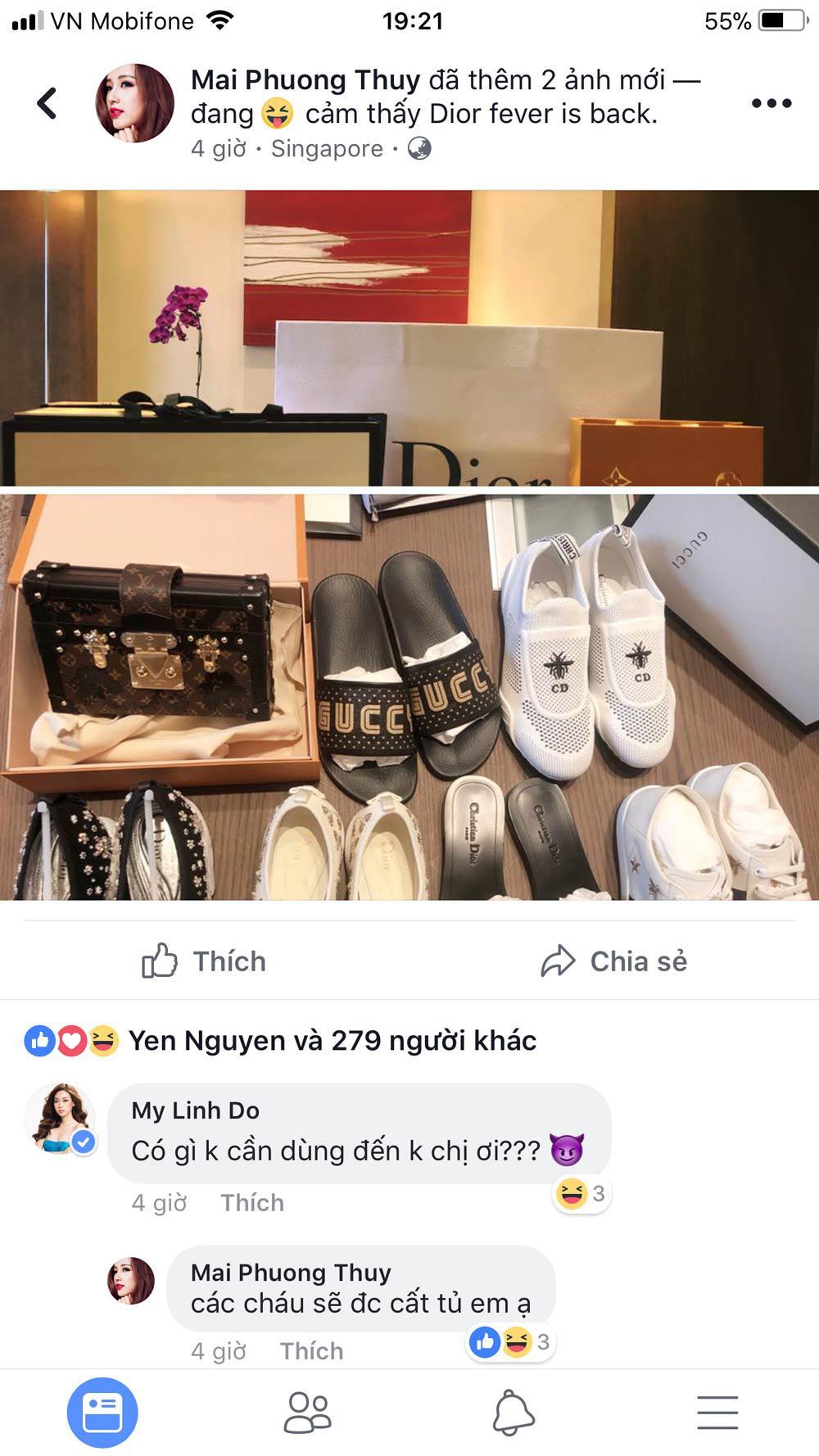Image resolution: width=819 pixels, height=1456 pixels.
Task: Open Mai Phuong Thuy's profile picture in header
Action: coord(135,103)
